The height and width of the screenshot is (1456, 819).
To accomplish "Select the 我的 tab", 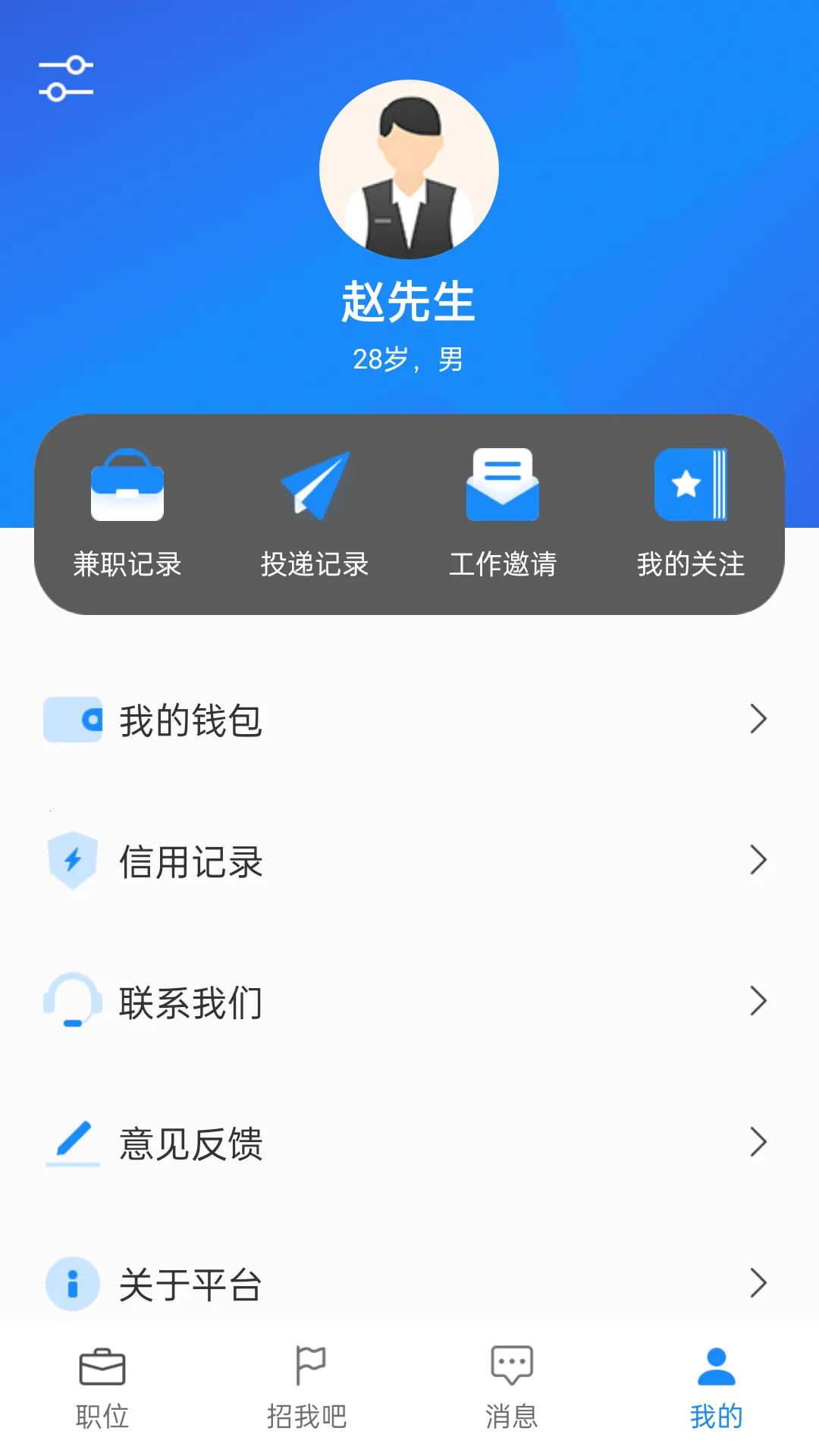I will (x=716, y=1388).
